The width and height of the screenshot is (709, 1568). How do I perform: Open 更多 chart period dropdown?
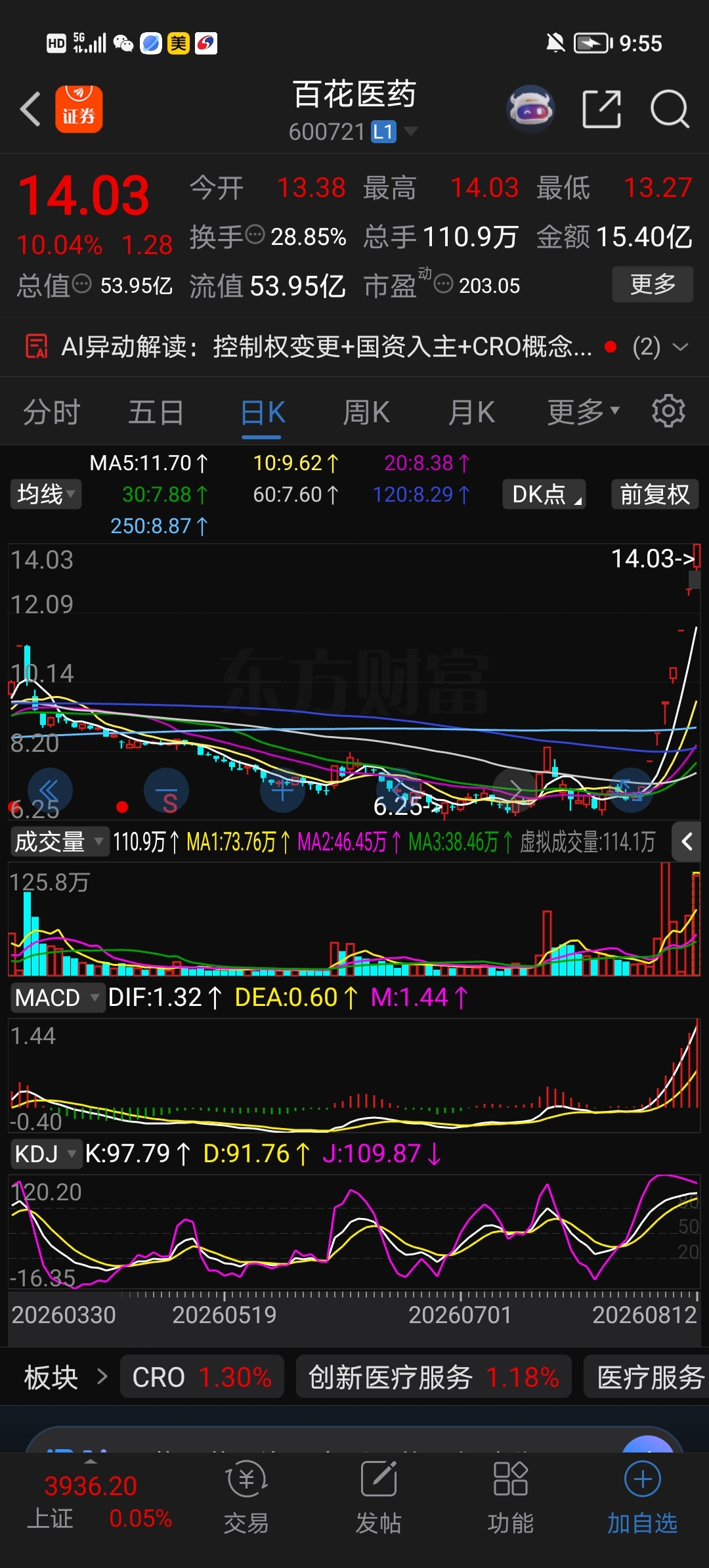pyautogui.click(x=583, y=412)
